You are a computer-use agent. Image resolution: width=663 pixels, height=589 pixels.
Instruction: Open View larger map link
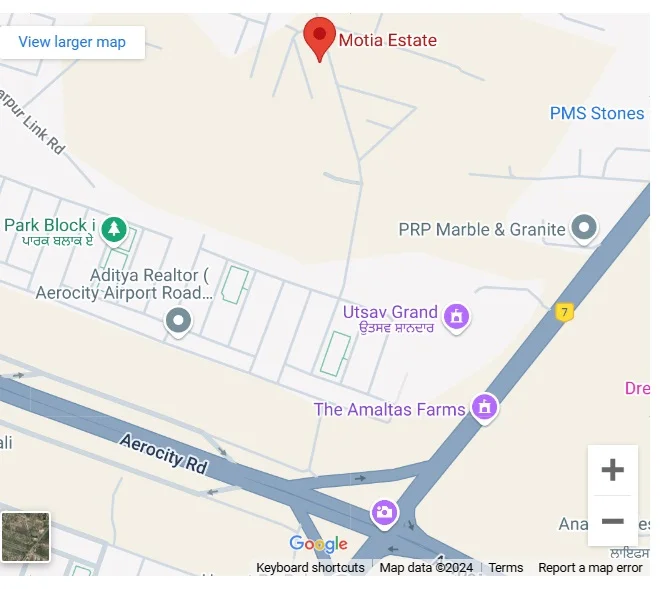72,42
